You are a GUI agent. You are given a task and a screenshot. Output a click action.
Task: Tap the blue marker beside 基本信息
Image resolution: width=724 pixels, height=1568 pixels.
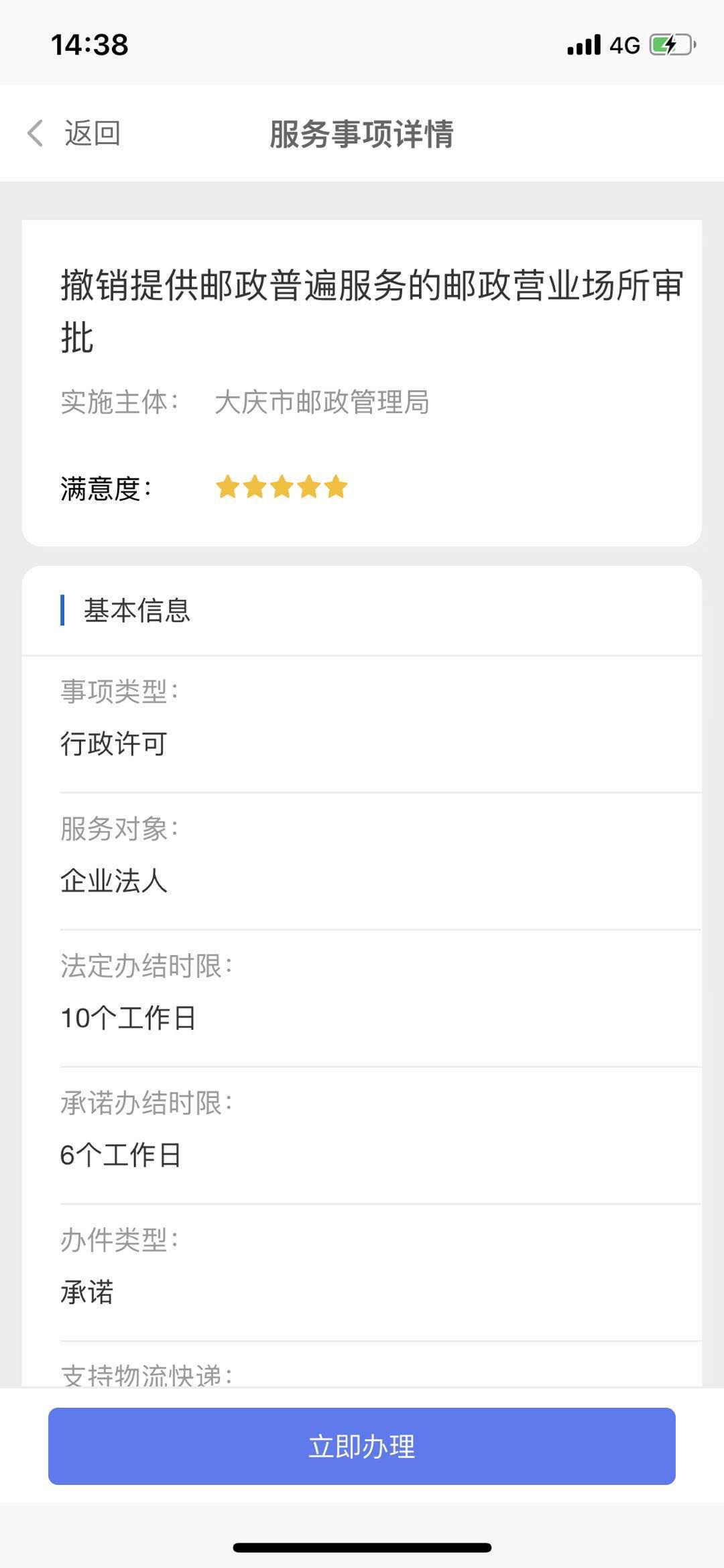62,611
